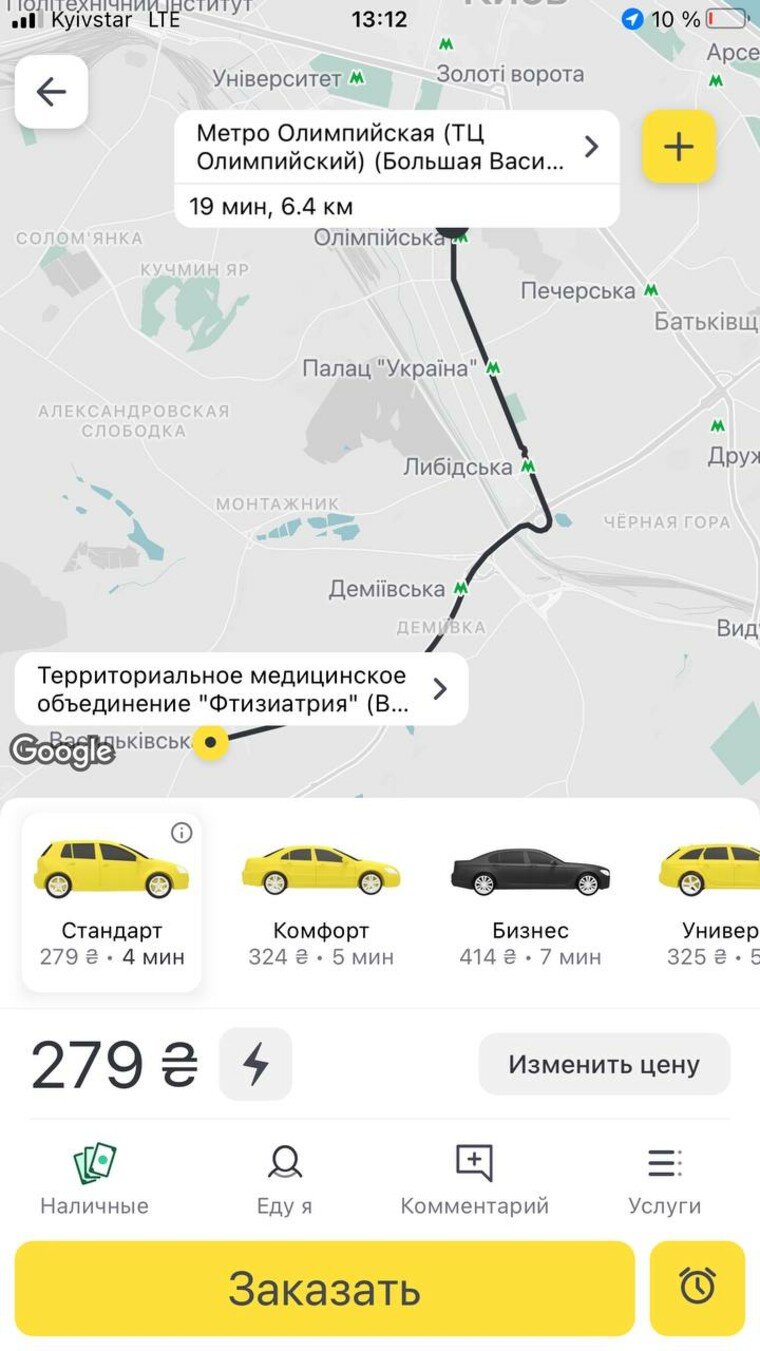
Task: Order the taxi with Заказать
Action: coord(324,1289)
